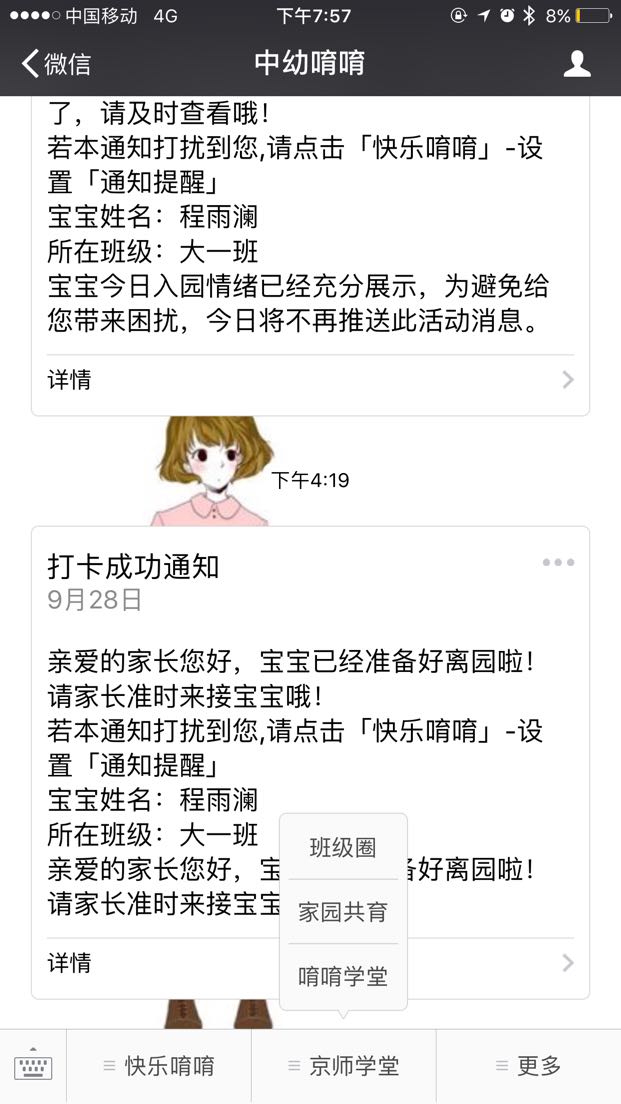621x1104 pixels.
Task: Go back to 微信 chat list
Action: pos(56,63)
